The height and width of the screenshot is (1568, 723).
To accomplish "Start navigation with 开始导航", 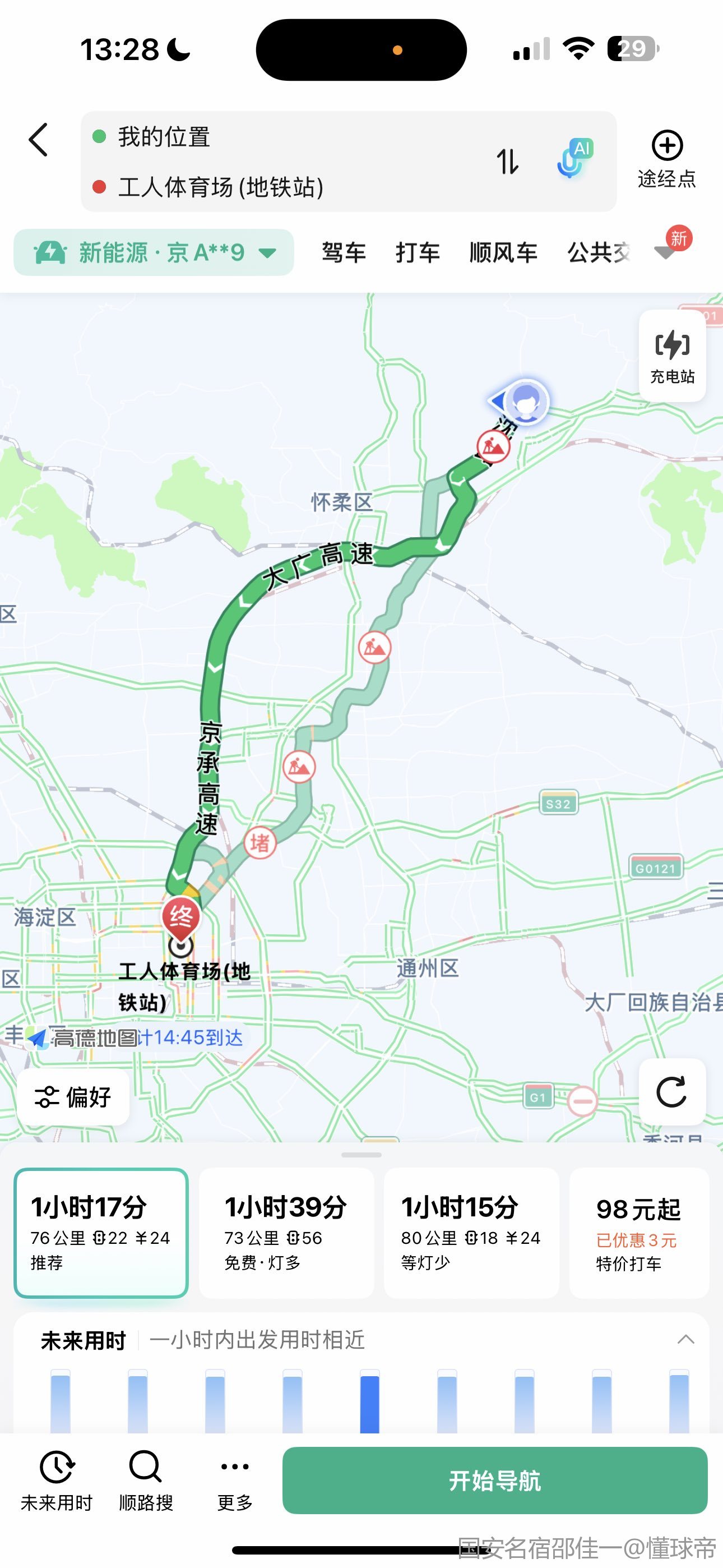I will pos(494,1481).
